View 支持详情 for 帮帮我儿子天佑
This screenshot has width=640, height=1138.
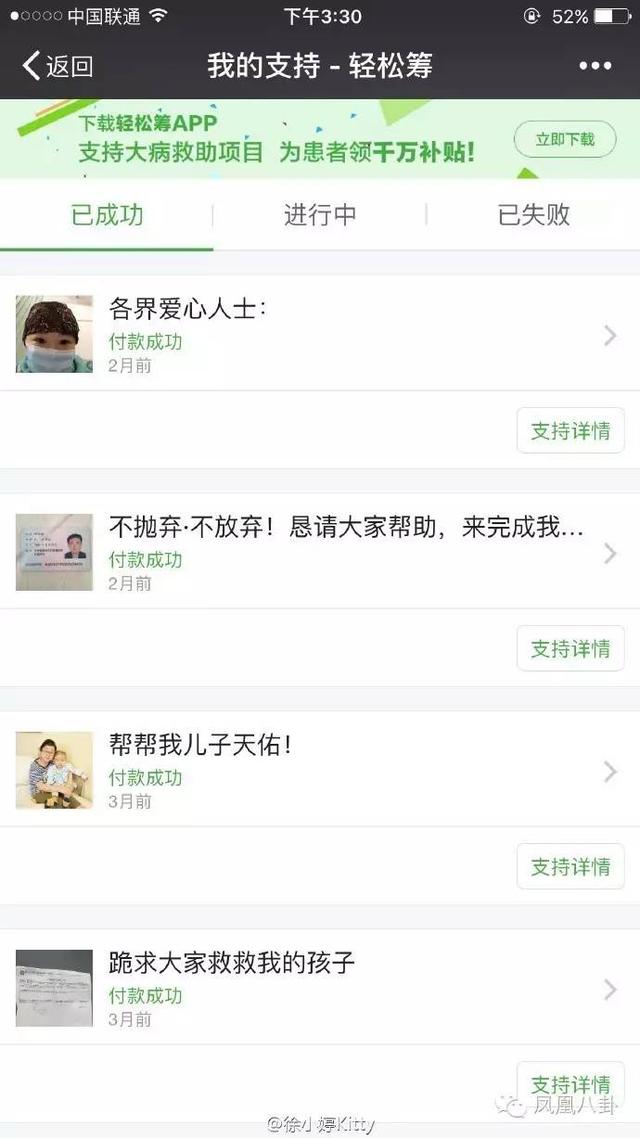(570, 866)
